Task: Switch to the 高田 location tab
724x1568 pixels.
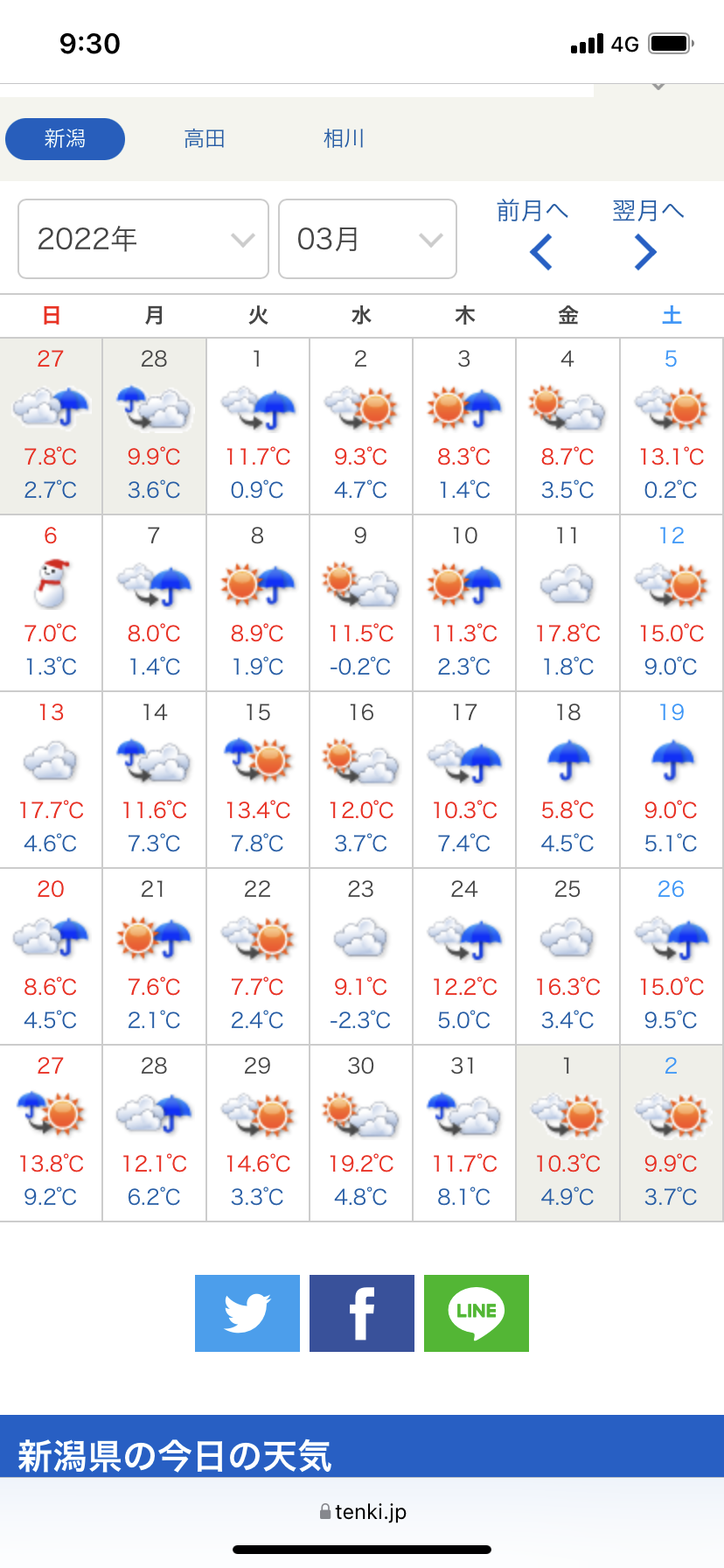Action: point(205,139)
